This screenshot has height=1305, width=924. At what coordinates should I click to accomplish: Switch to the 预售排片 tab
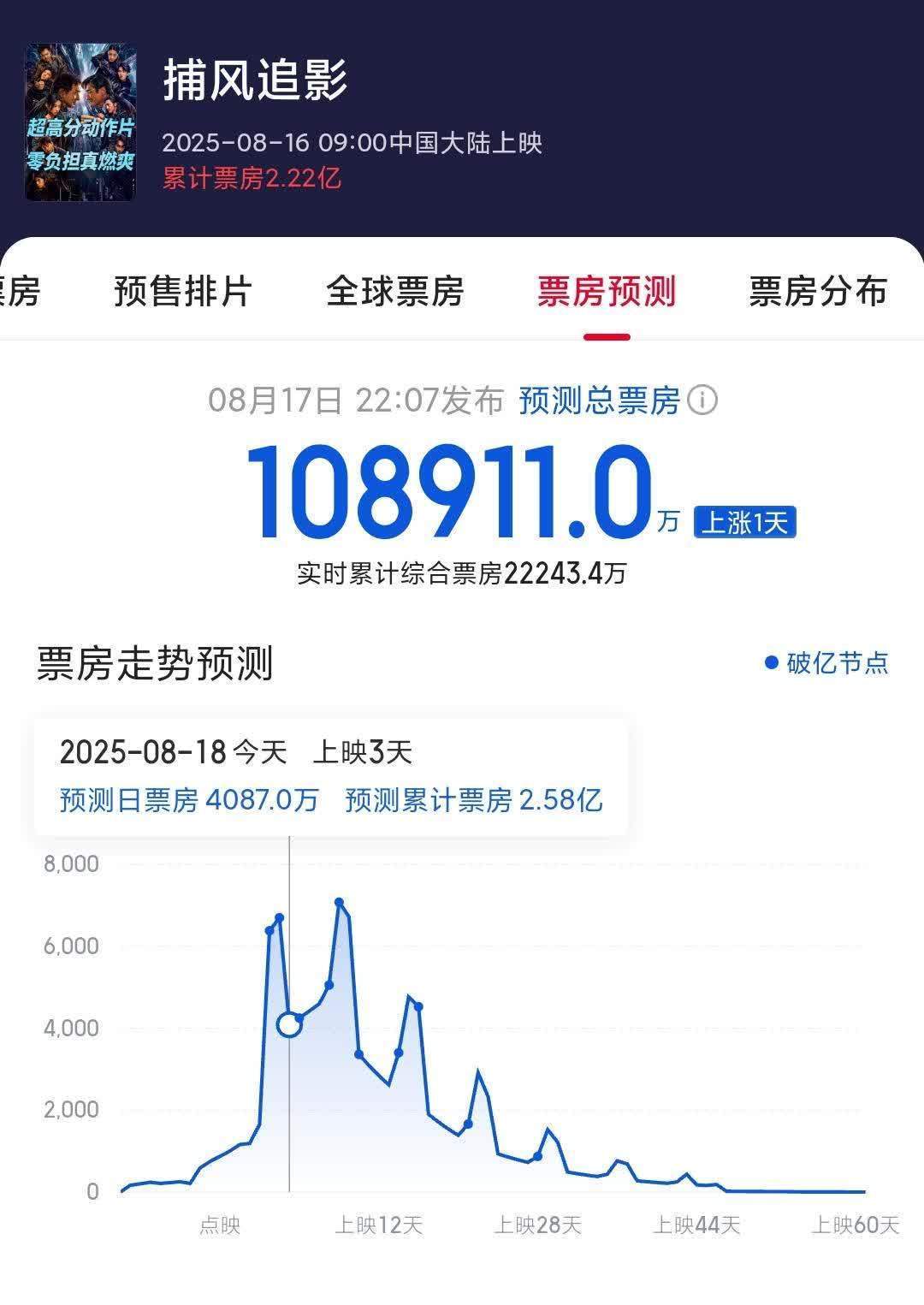[x=183, y=291]
